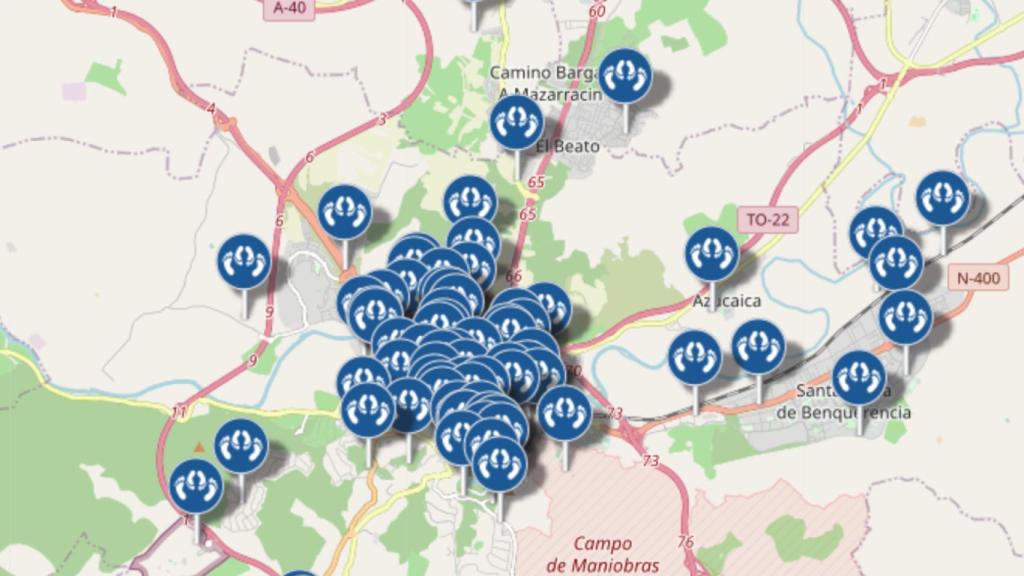Tap the easternmost marker on the map
This screenshot has height=576, width=1024.
click(x=942, y=198)
